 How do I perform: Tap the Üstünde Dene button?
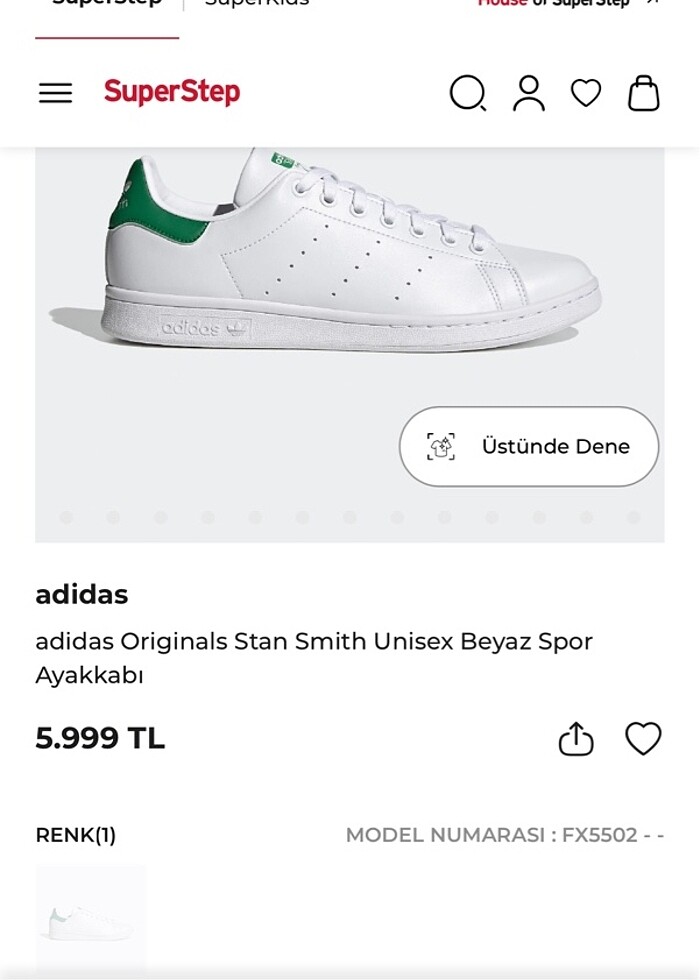529,446
